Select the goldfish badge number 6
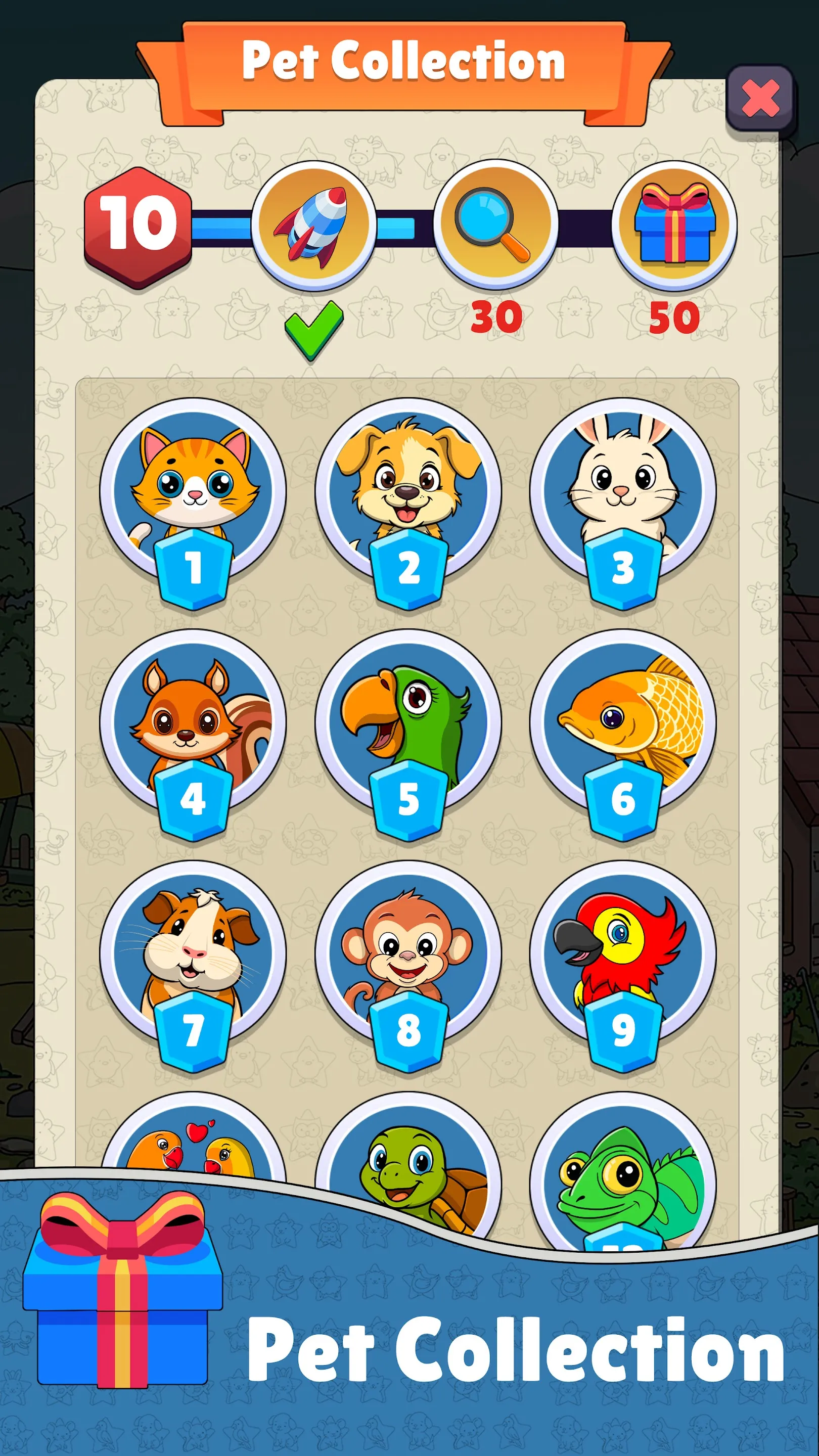The height and width of the screenshot is (1456, 819). 624,729
